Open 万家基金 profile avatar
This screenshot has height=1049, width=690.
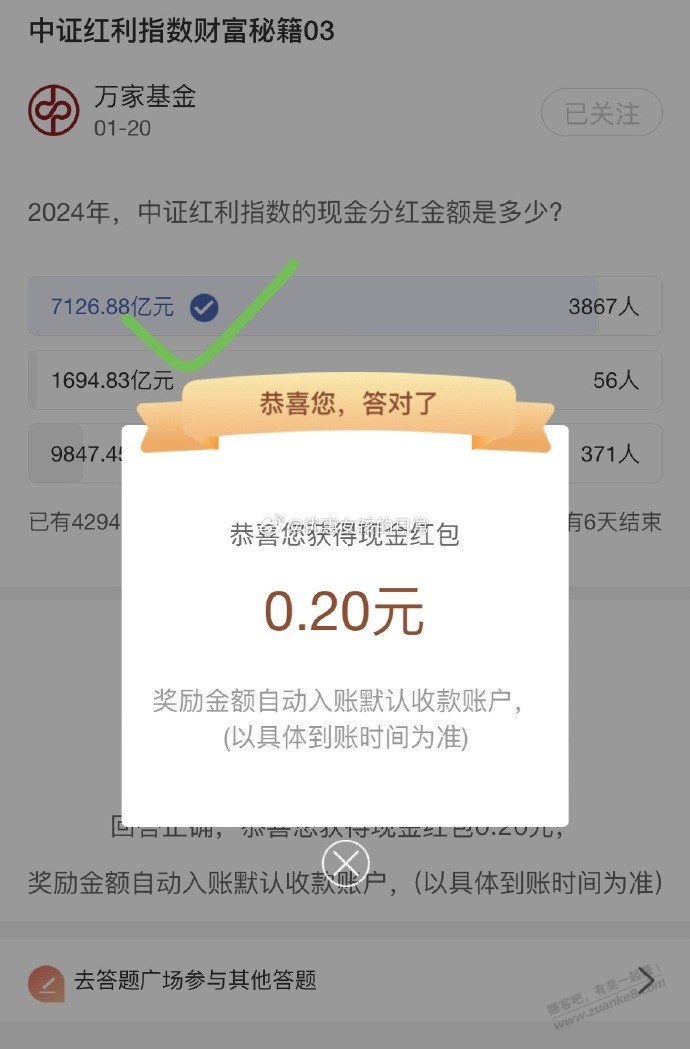(53, 111)
